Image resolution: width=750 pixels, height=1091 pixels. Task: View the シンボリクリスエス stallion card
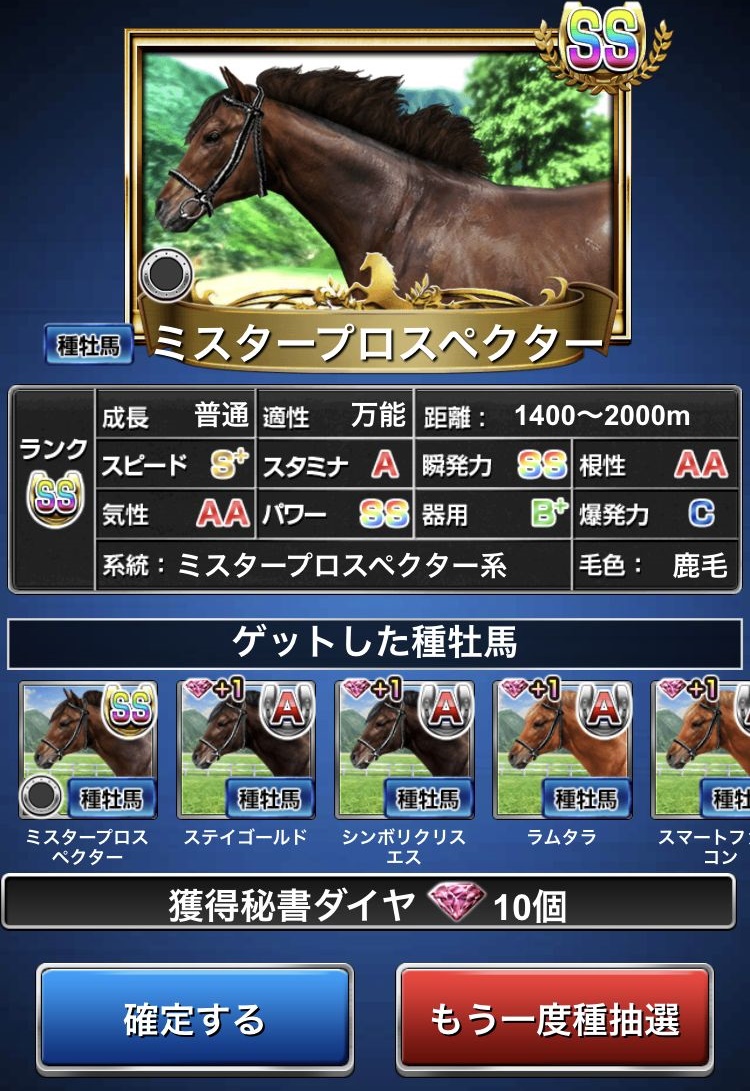[405, 749]
